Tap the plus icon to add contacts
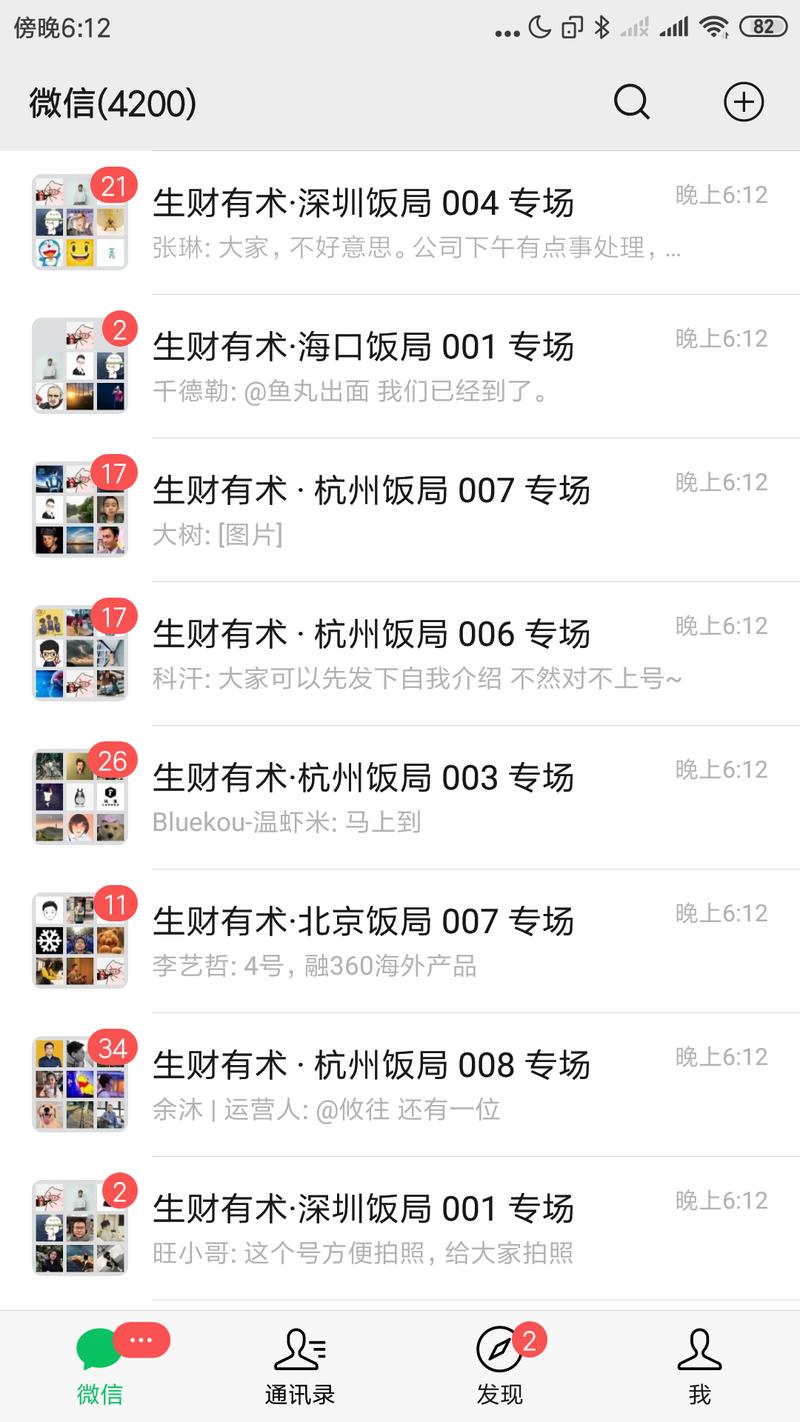Viewport: 800px width, 1422px height. pos(744,102)
